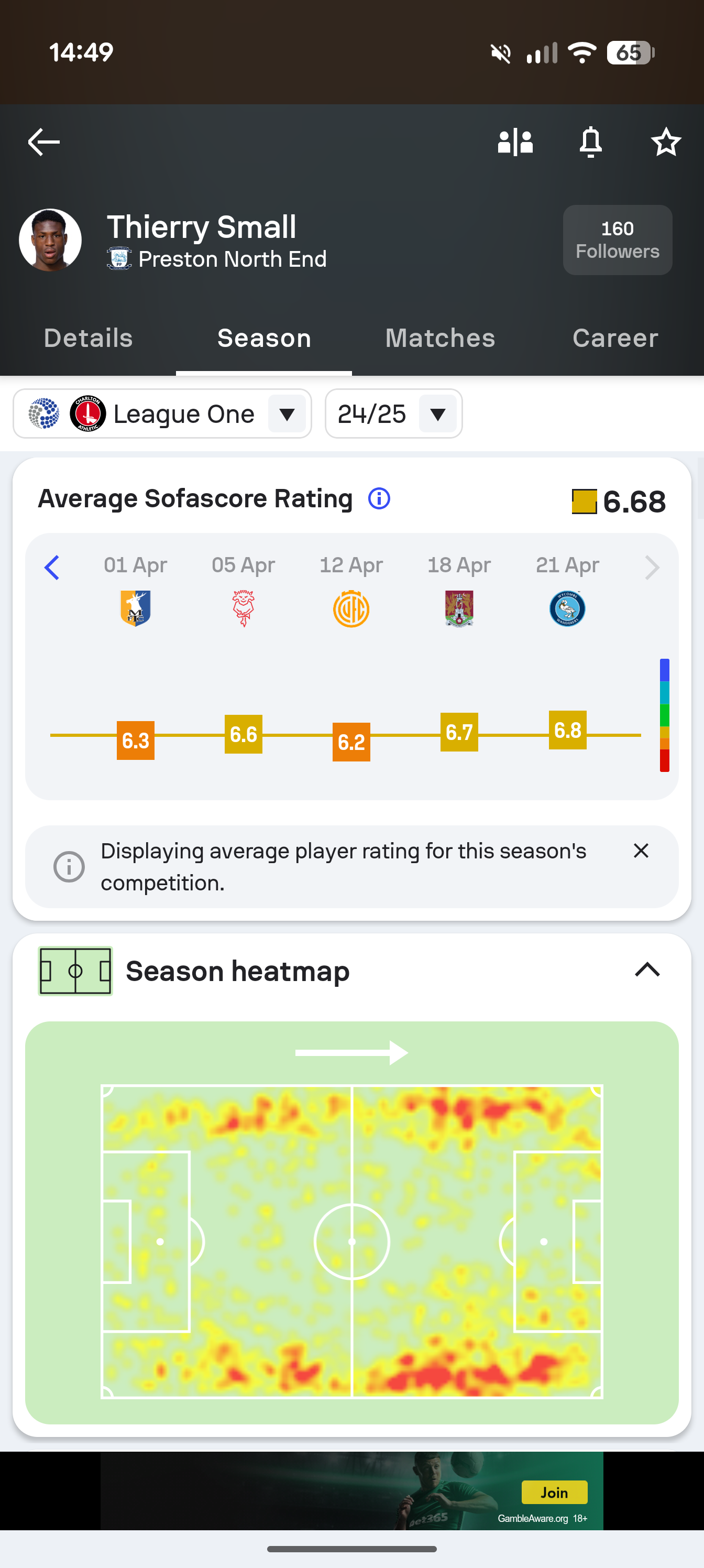Switch to the Details tab
This screenshot has width=704, height=1568.
pyautogui.click(x=88, y=338)
